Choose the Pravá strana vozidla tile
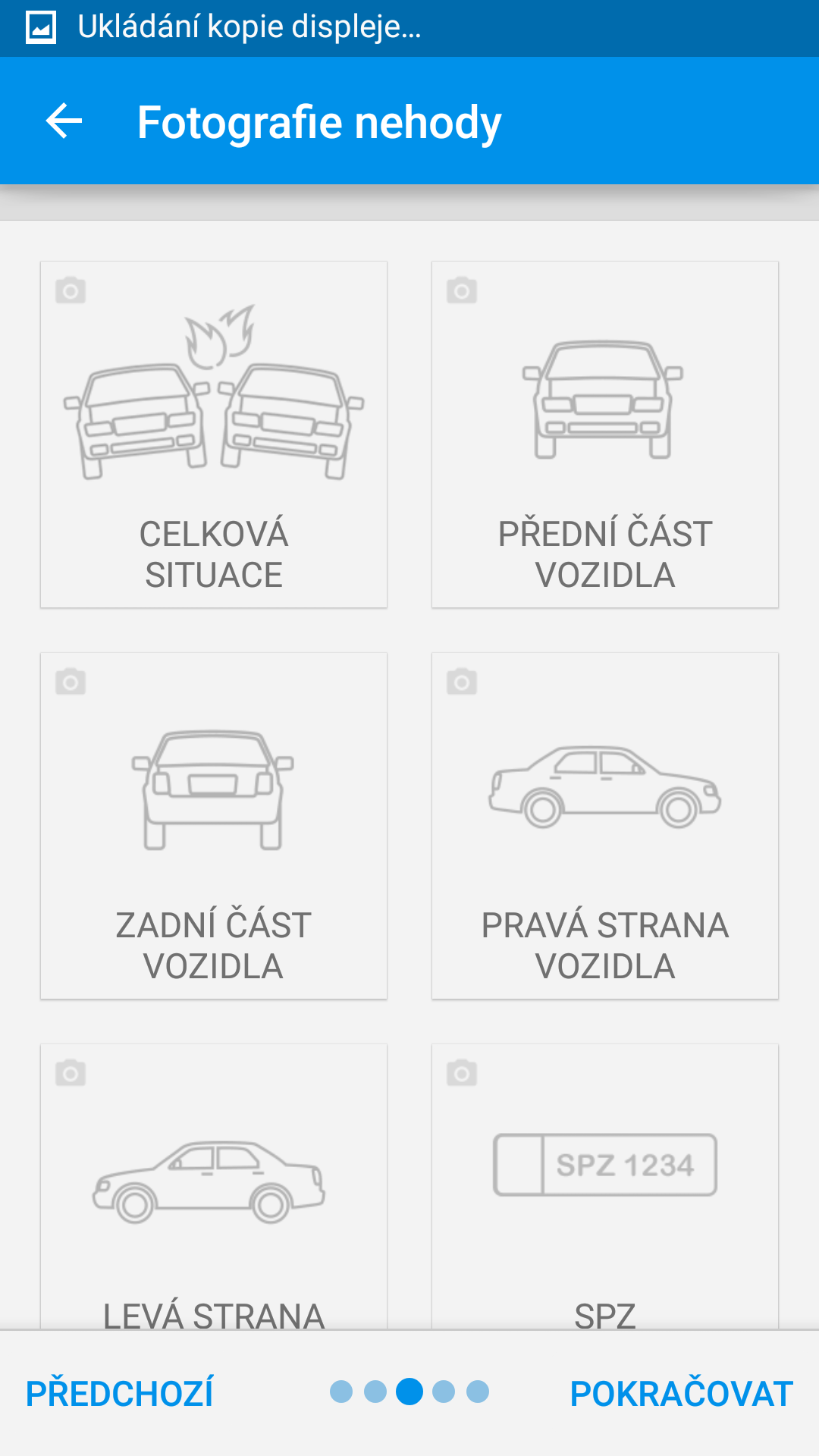Viewport: 819px width, 1456px height. pyautogui.click(x=605, y=826)
